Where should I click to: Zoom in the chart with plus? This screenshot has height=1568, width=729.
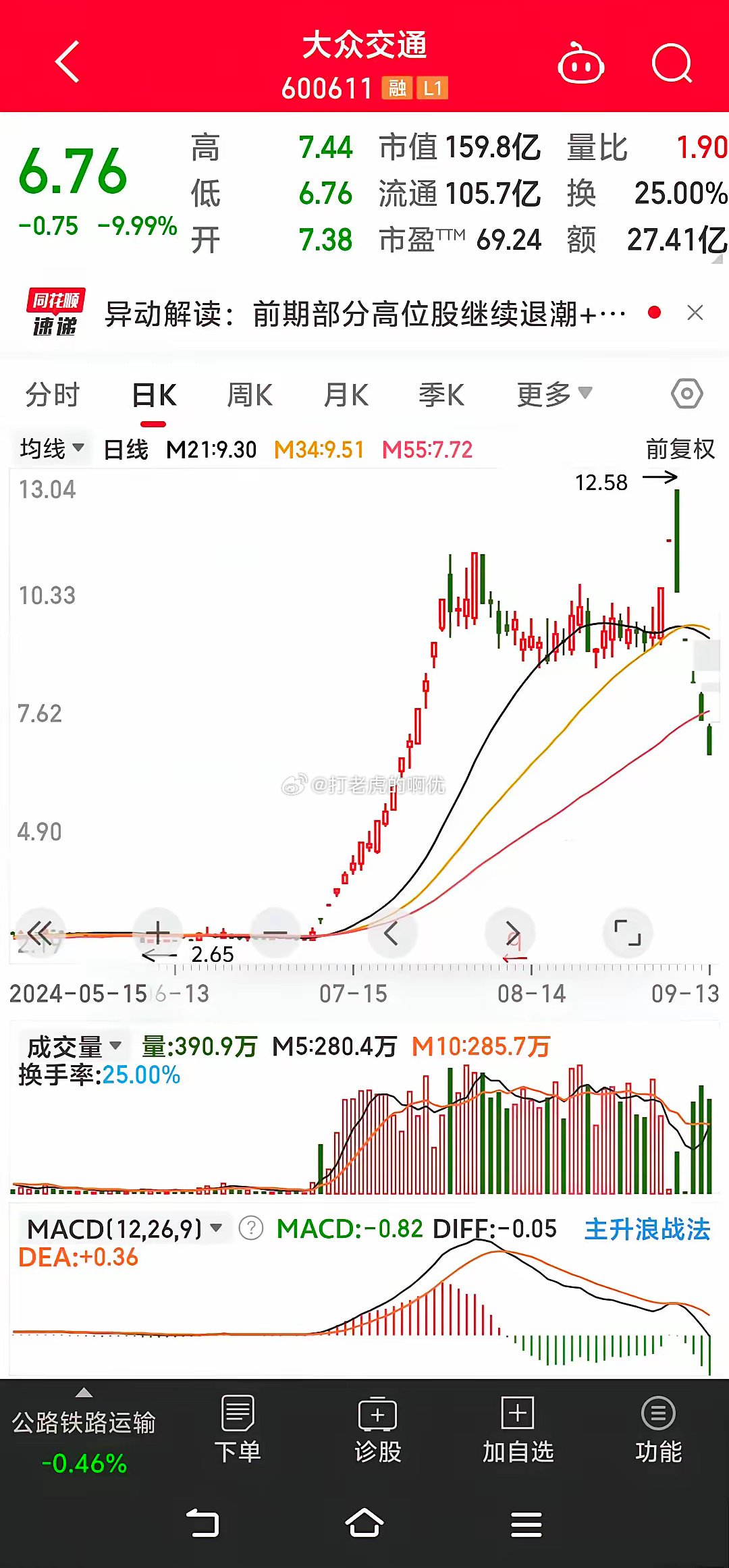158,934
